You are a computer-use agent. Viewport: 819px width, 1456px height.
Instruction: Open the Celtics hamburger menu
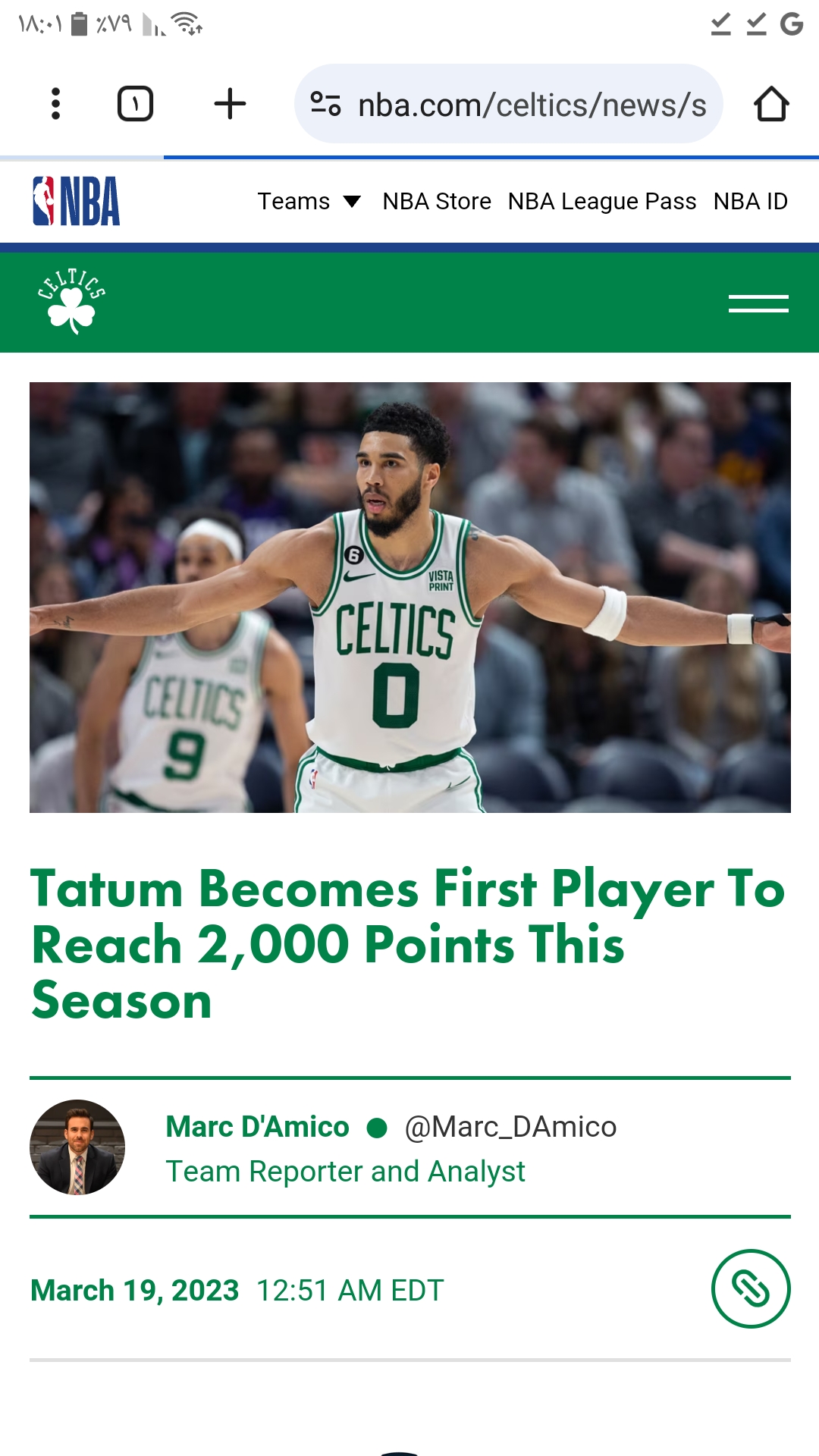pyautogui.click(x=758, y=303)
